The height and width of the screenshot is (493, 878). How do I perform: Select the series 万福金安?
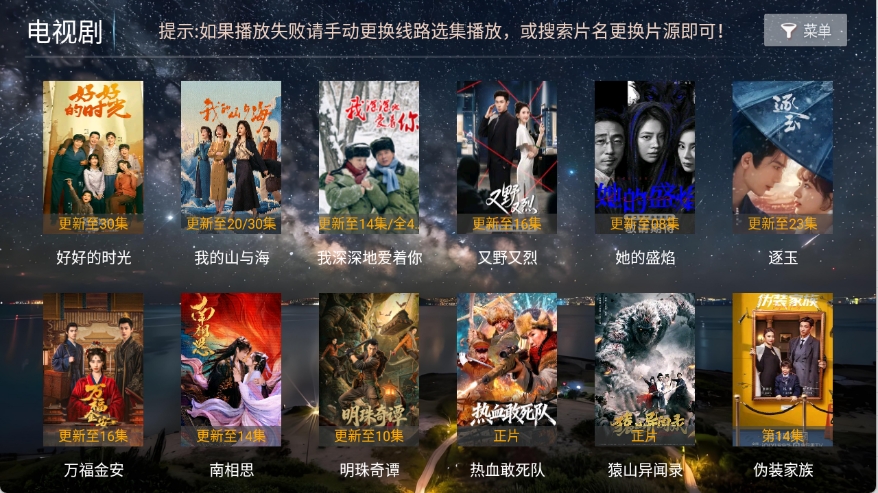[x=93, y=369]
